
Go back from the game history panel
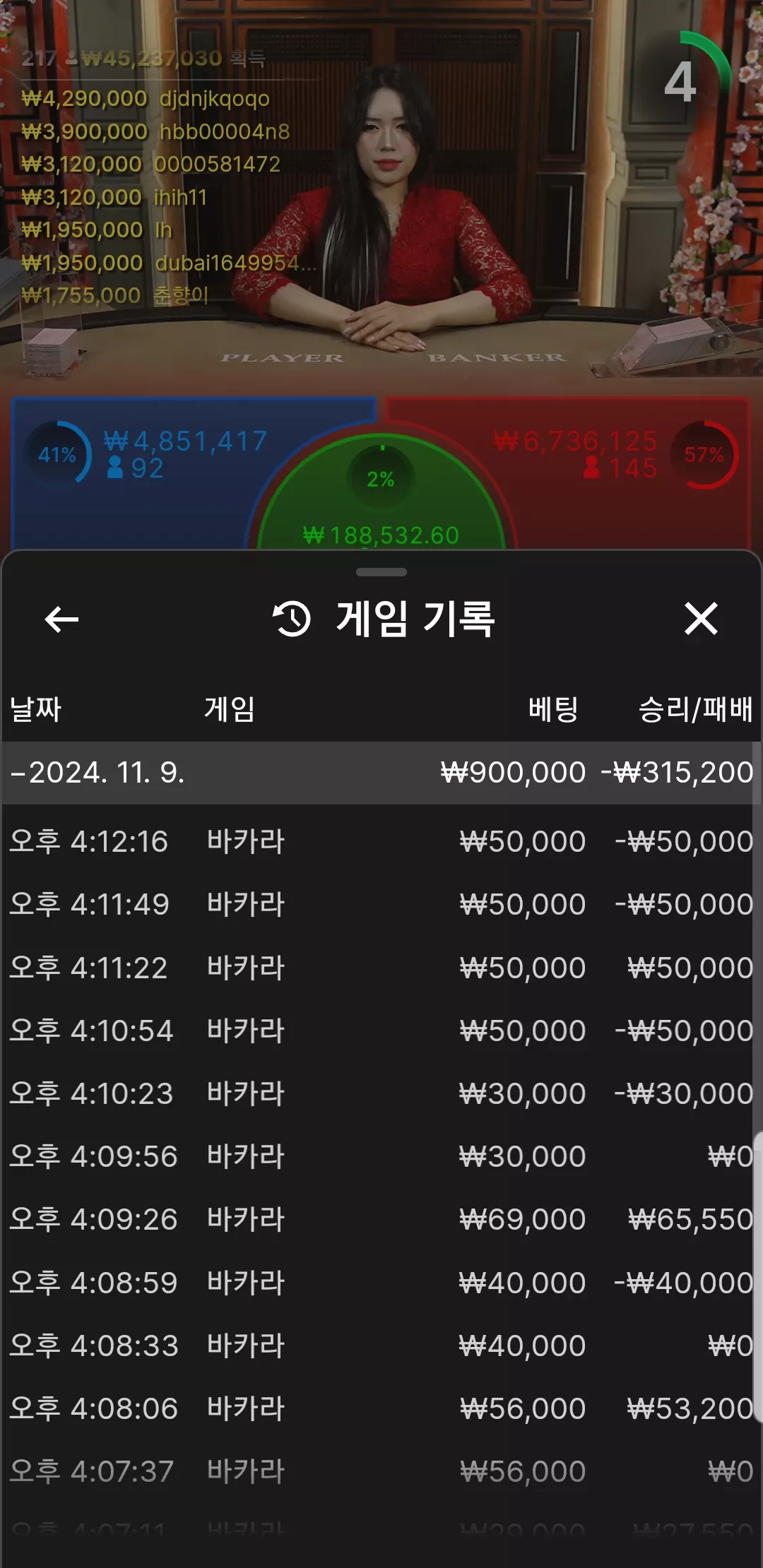pyautogui.click(x=61, y=619)
